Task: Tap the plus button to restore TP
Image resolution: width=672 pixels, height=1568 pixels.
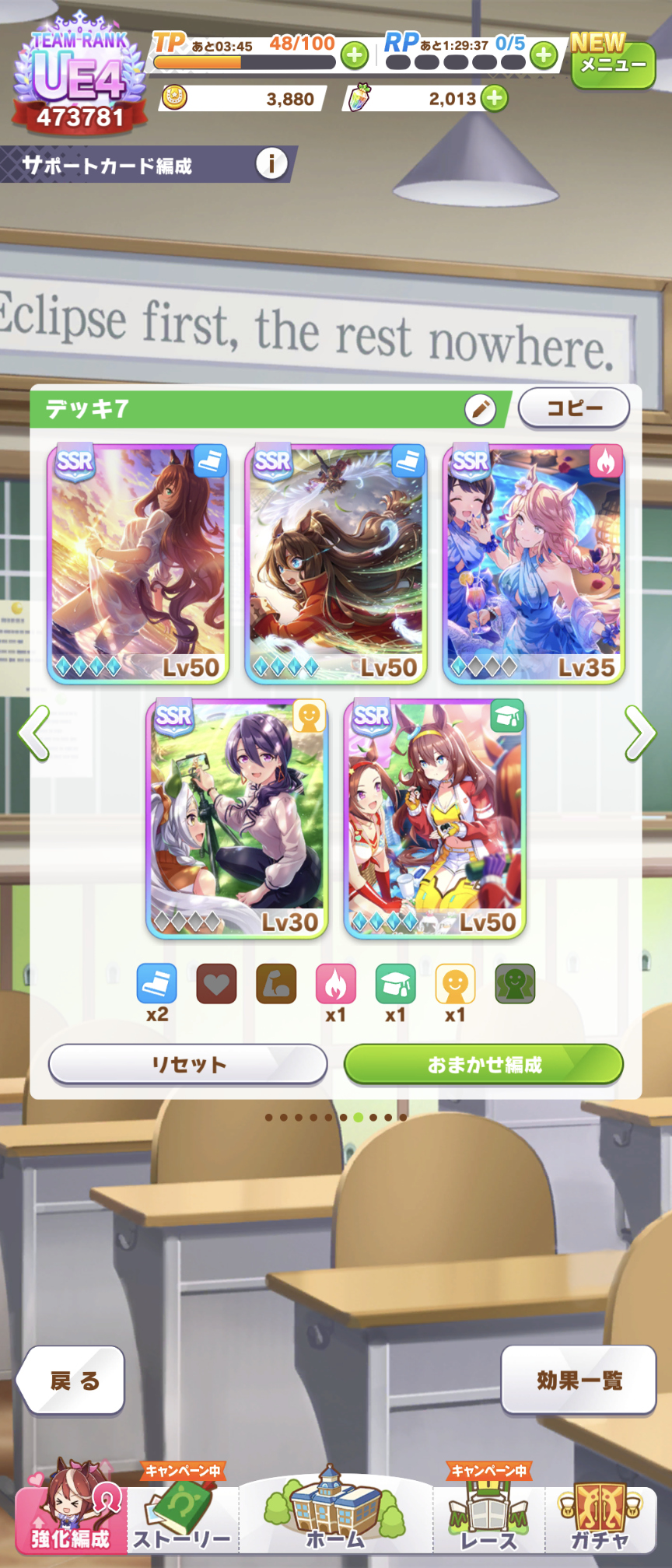Action: pyautogui.click(x=355, y=55)
